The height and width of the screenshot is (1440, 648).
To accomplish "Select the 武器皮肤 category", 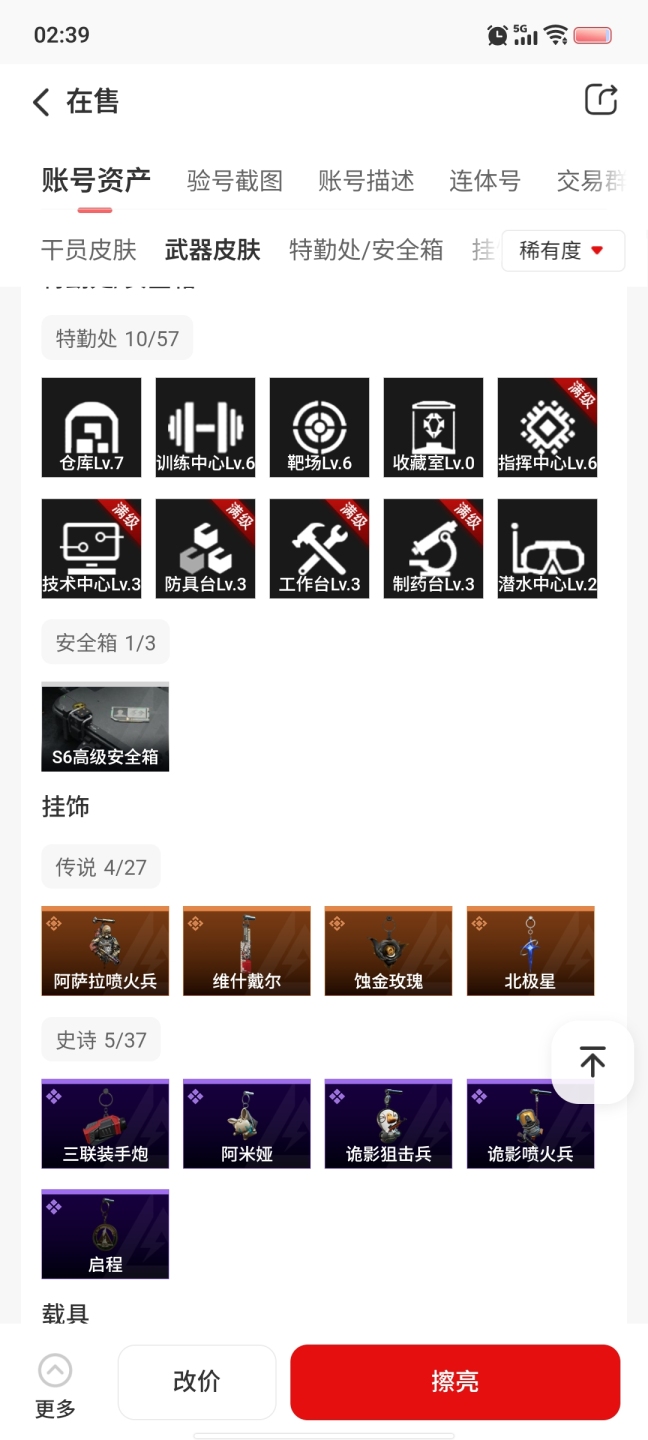I will click(212, 250).
